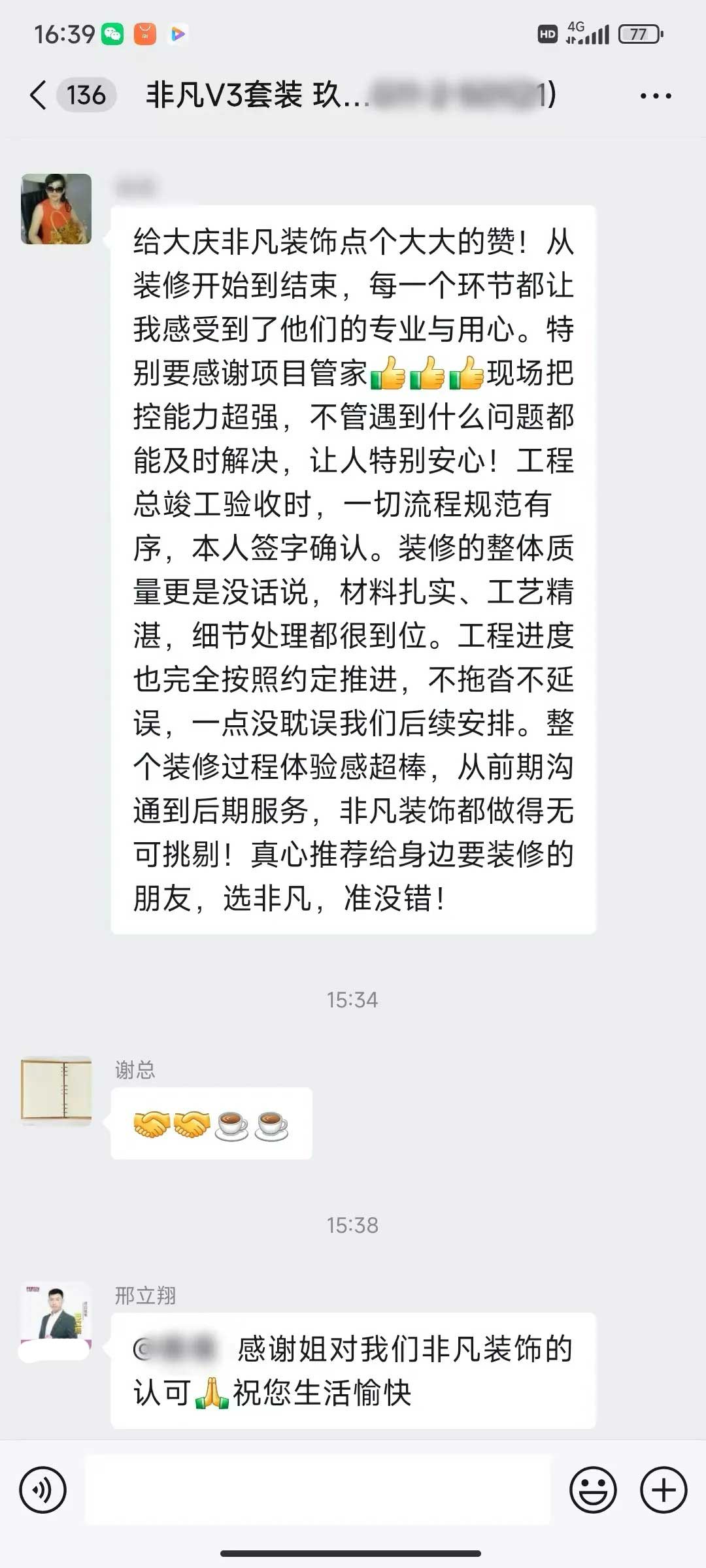
Task: Switch to voice message input
Action: coord(43,1490)
